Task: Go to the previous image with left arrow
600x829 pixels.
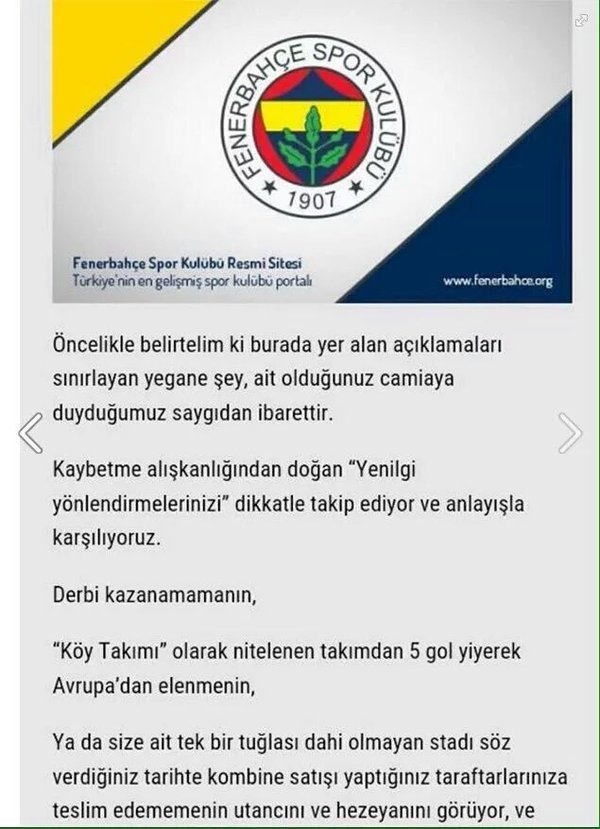Action: pos(31,432)
